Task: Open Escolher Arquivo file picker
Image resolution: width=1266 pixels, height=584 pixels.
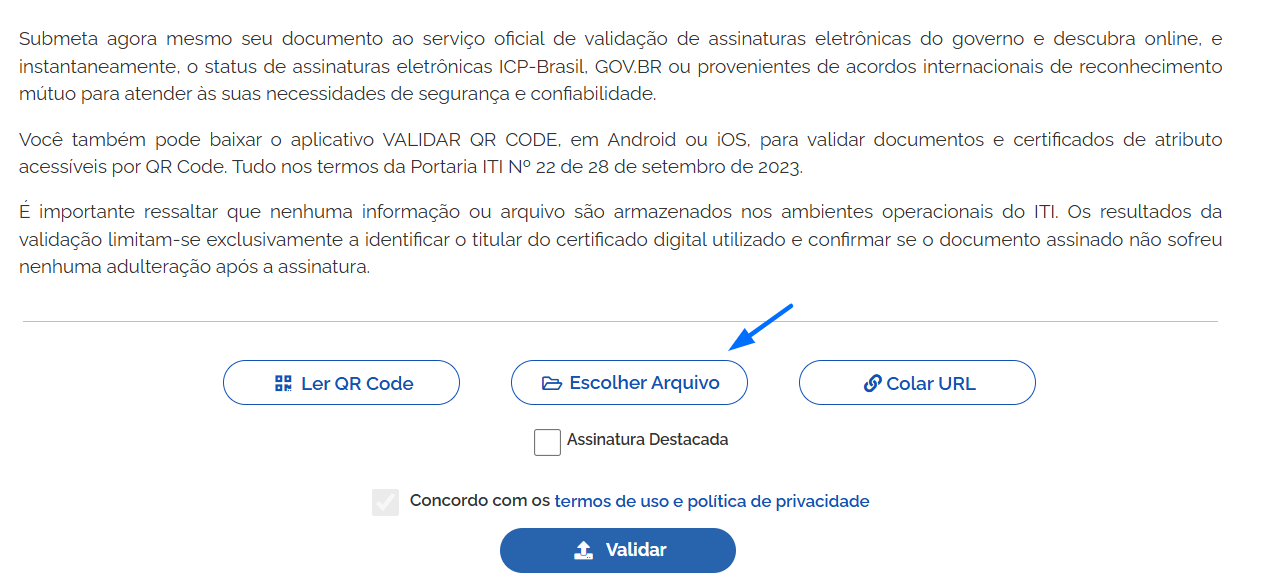Action: (629, 383)
